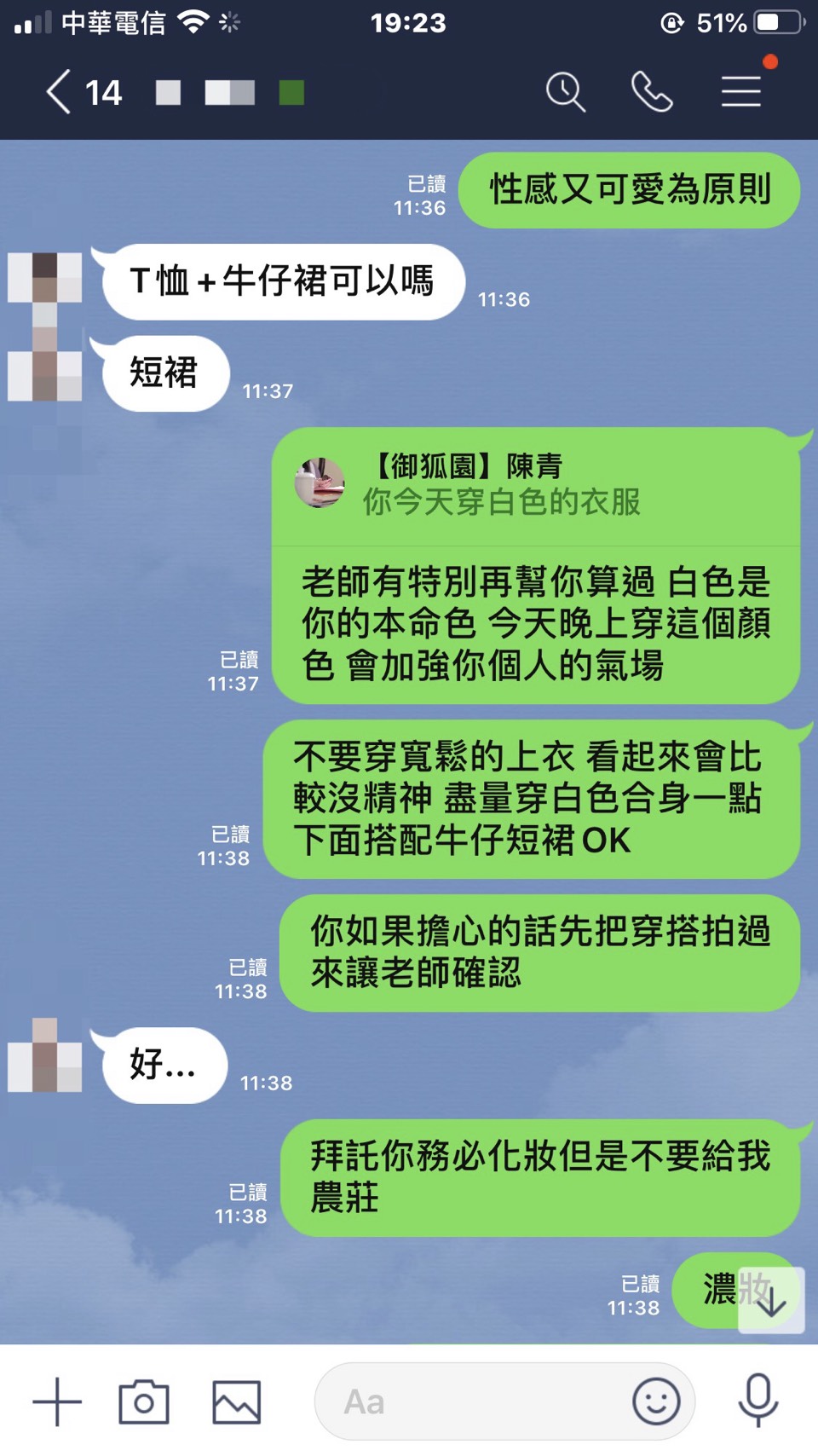Start a voice call

652,92
